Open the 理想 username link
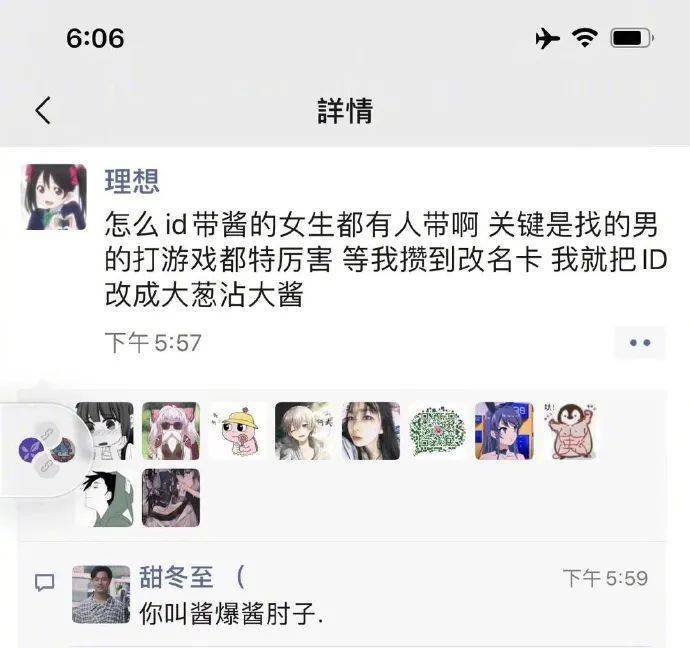This screenshot has width=690, height=648. click(x=132, y=181)
